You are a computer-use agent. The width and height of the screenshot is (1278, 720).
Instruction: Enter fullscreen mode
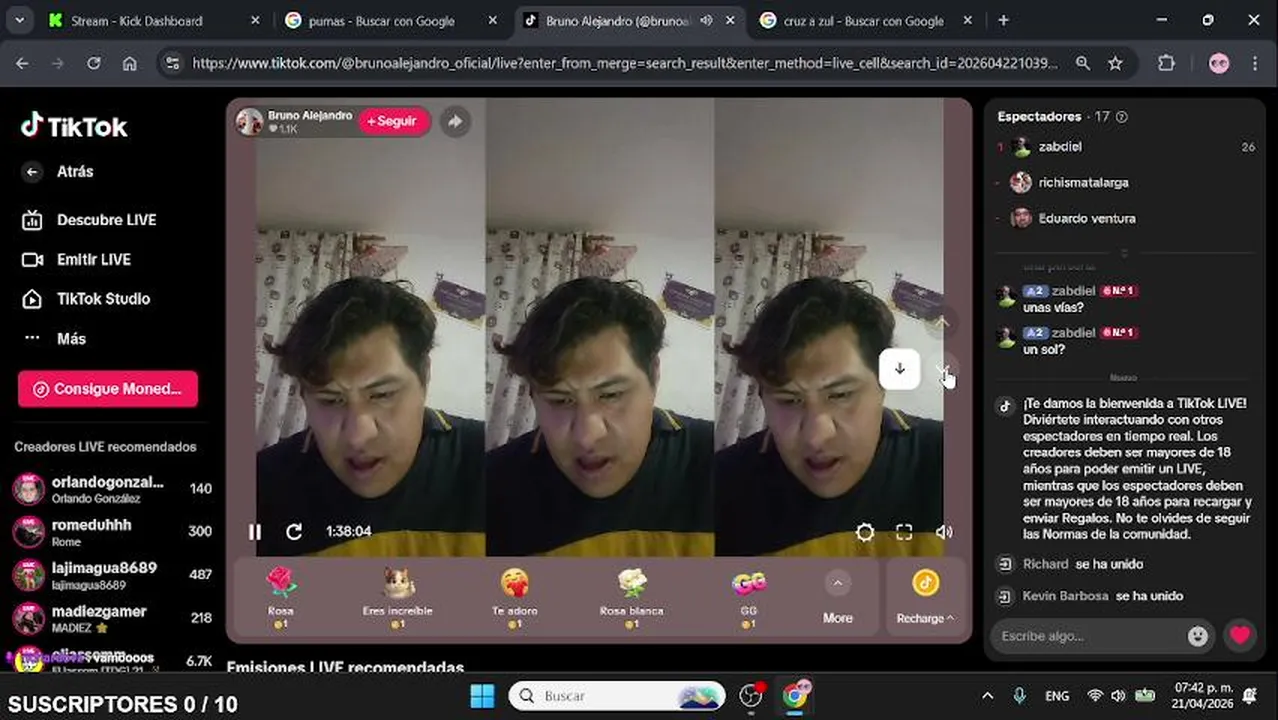[x=904, y=532]
